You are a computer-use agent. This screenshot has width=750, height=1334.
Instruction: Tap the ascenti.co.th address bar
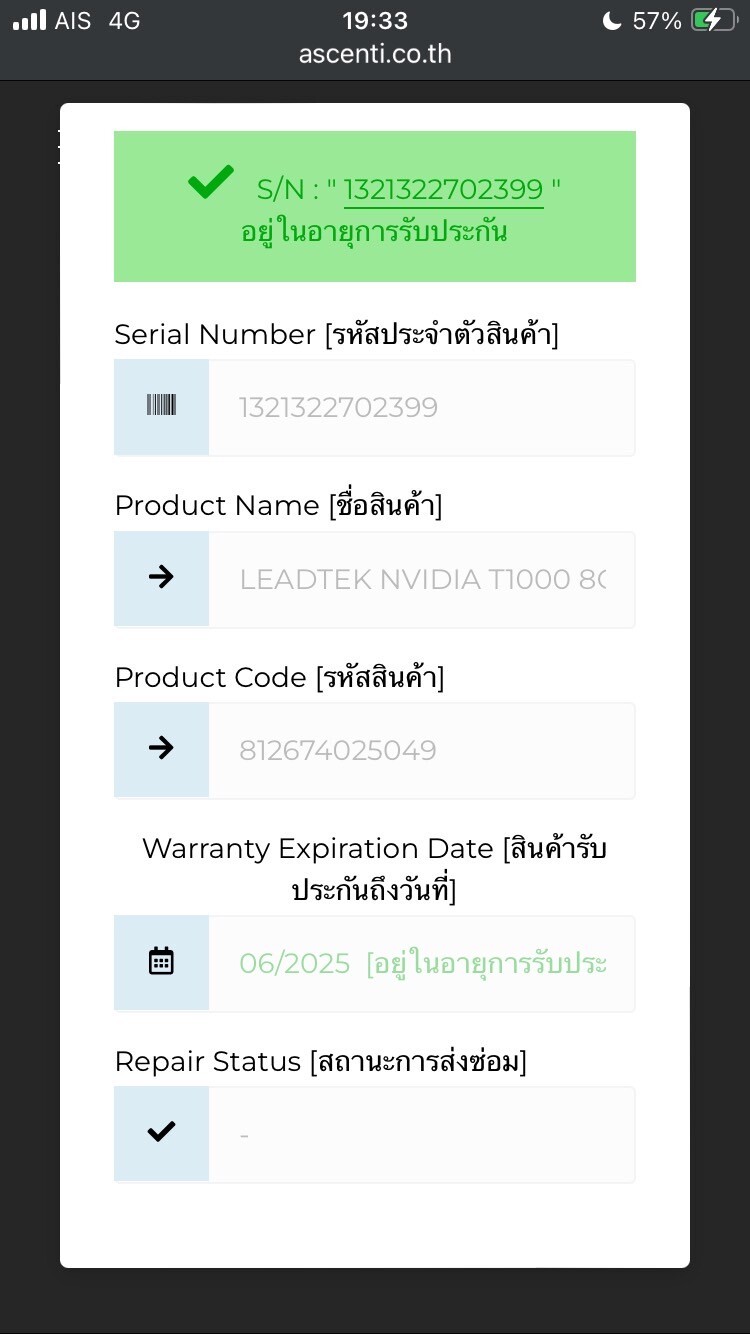[375, 54]
